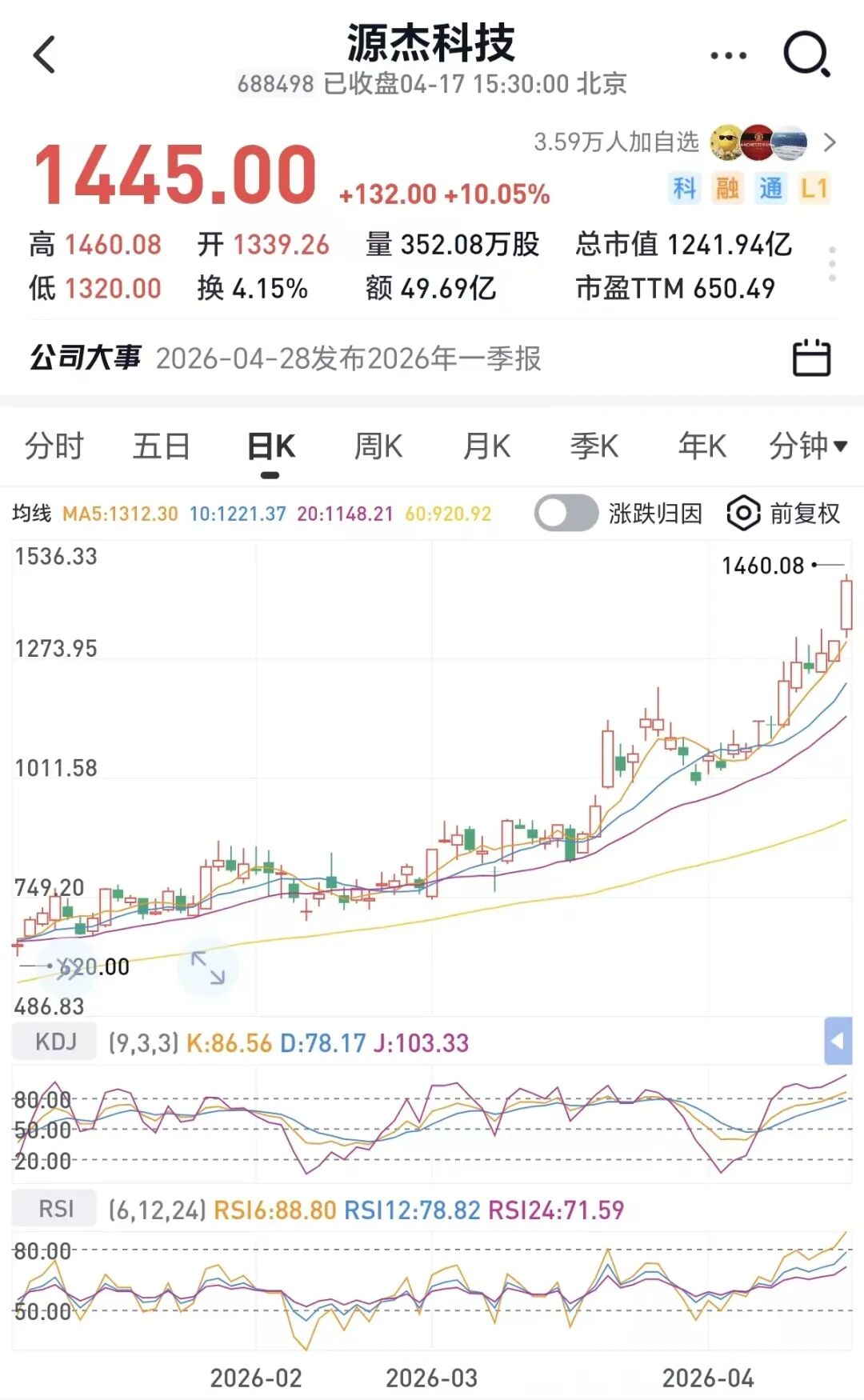The height and width of the screenshot is (1400, 864).
Task: Open the 3.59万人加自选 followers list
Action: click(685, 142)
